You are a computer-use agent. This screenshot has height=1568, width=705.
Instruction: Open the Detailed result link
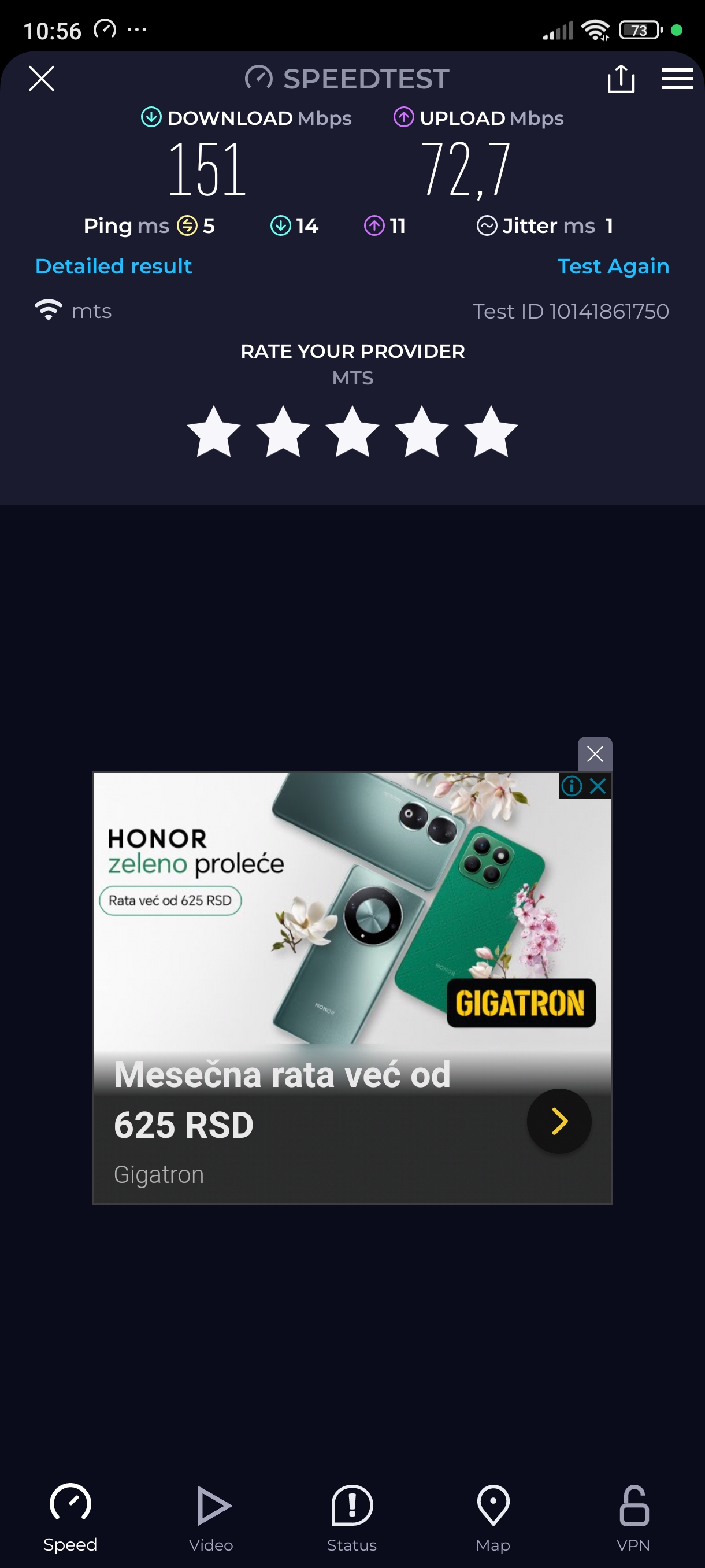point(114,266)
